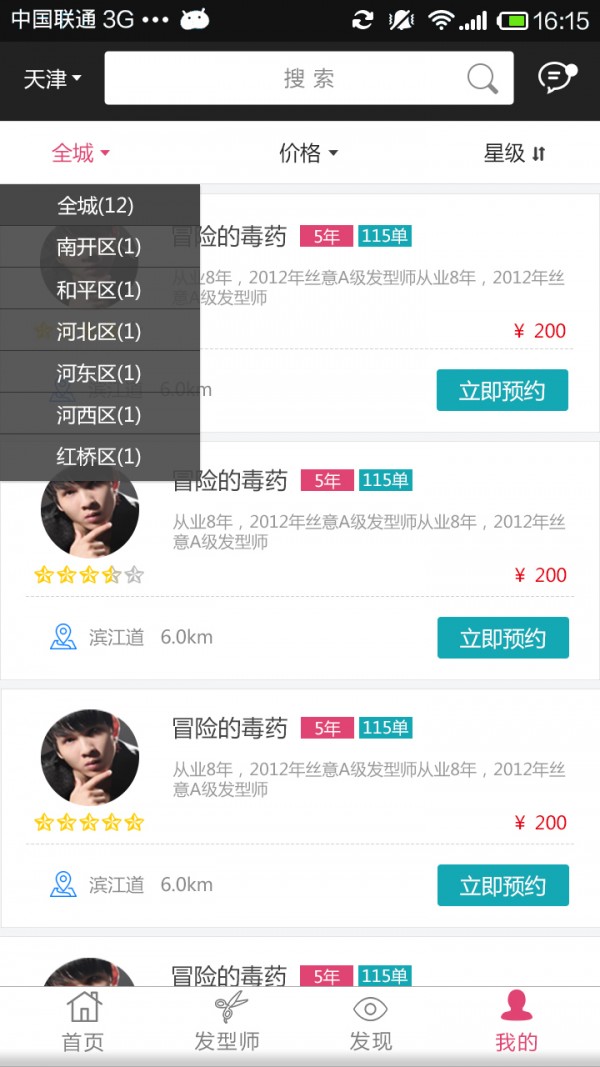
Task: Select 全城(12) in the district list
Action: click(96, 206)
